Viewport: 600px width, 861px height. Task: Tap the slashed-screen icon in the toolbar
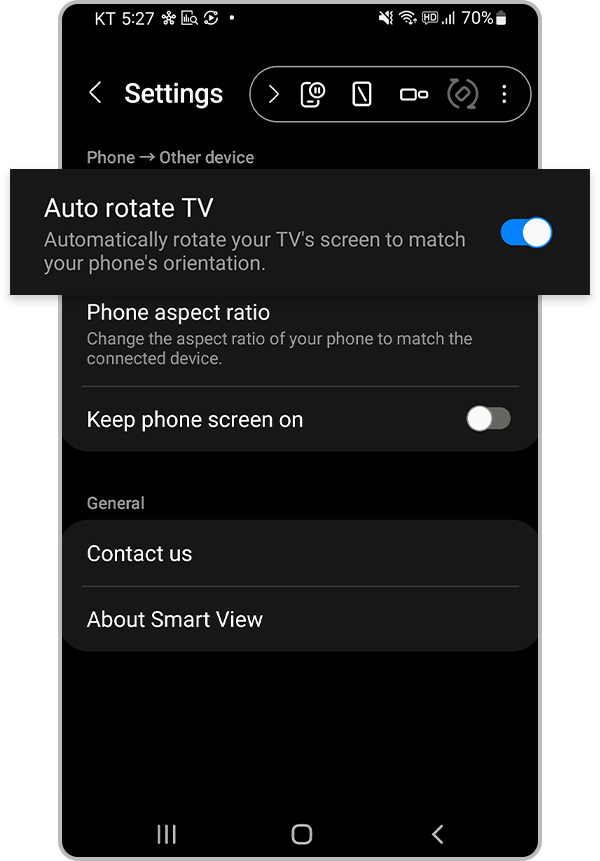[x=362, y=94]
